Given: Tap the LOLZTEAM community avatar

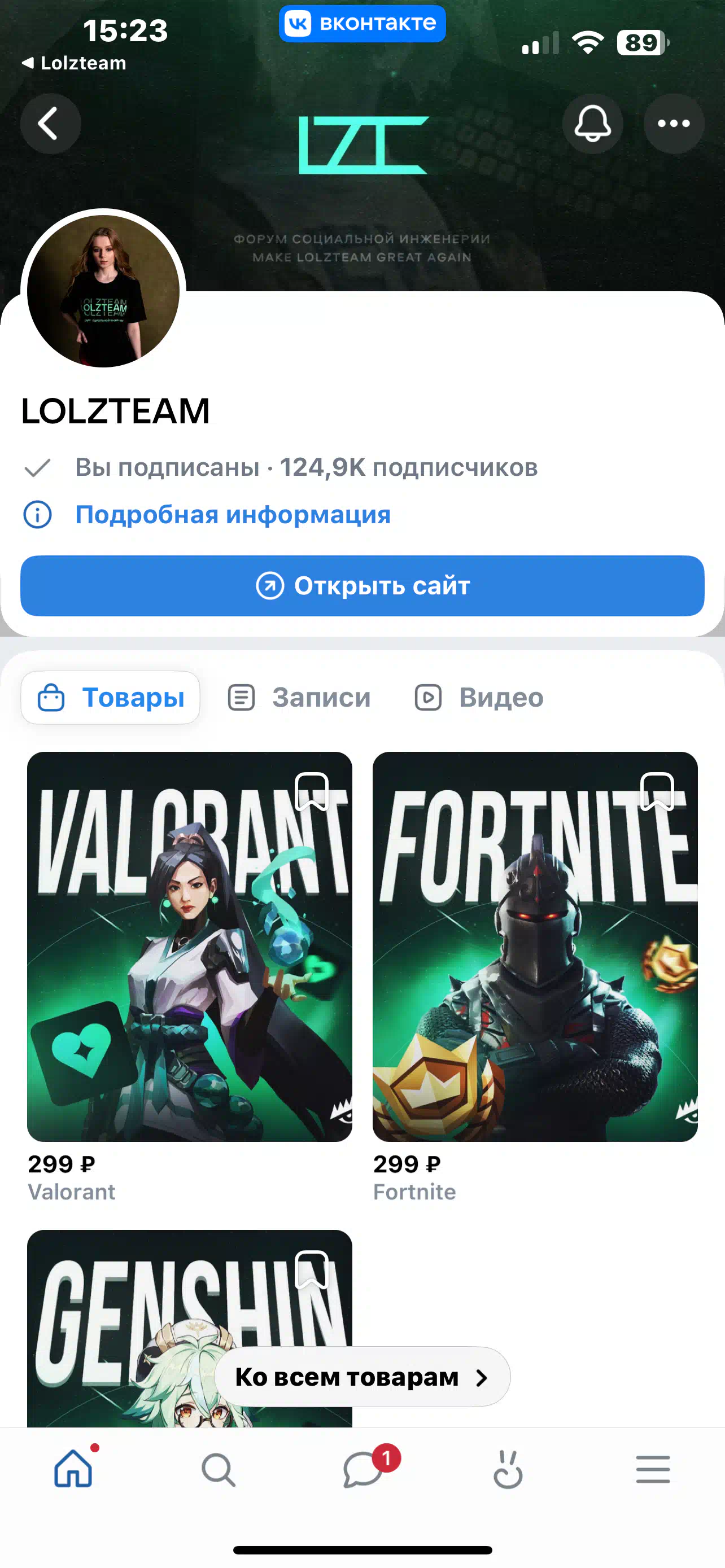Looking at the screenshot, I should (x=103, y=291).
